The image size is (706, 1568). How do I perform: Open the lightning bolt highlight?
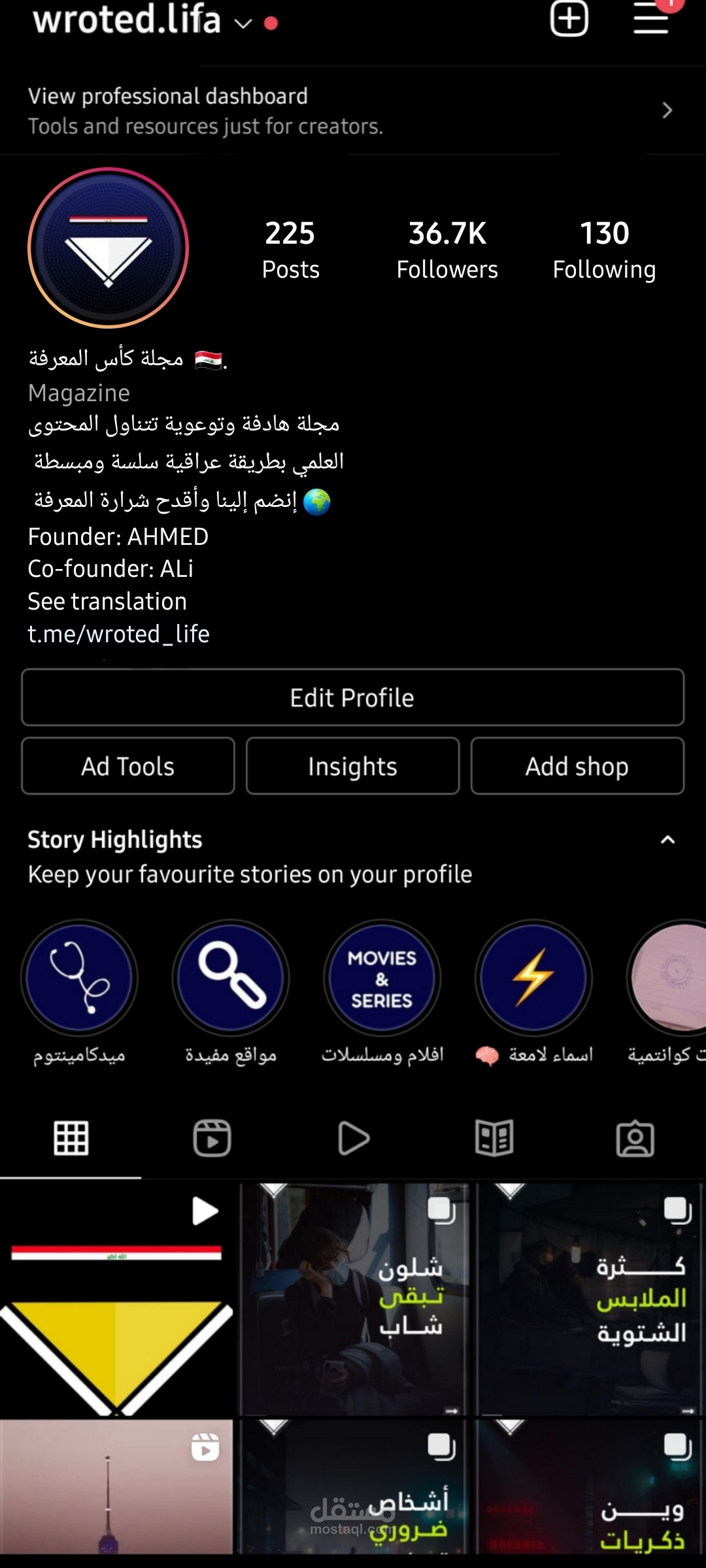pyautogui.click(x=533, y=978)
